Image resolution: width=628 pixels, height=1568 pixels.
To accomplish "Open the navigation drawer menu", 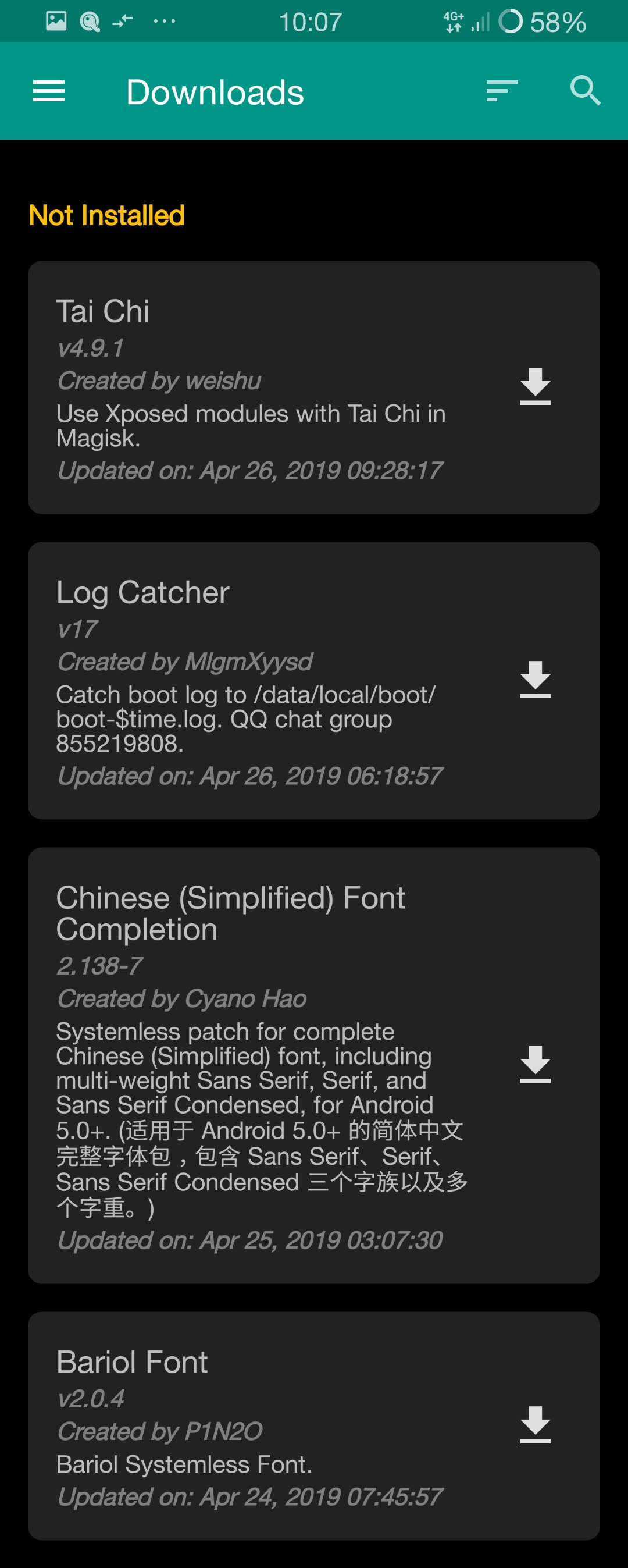I will click(x=48, y=91).
